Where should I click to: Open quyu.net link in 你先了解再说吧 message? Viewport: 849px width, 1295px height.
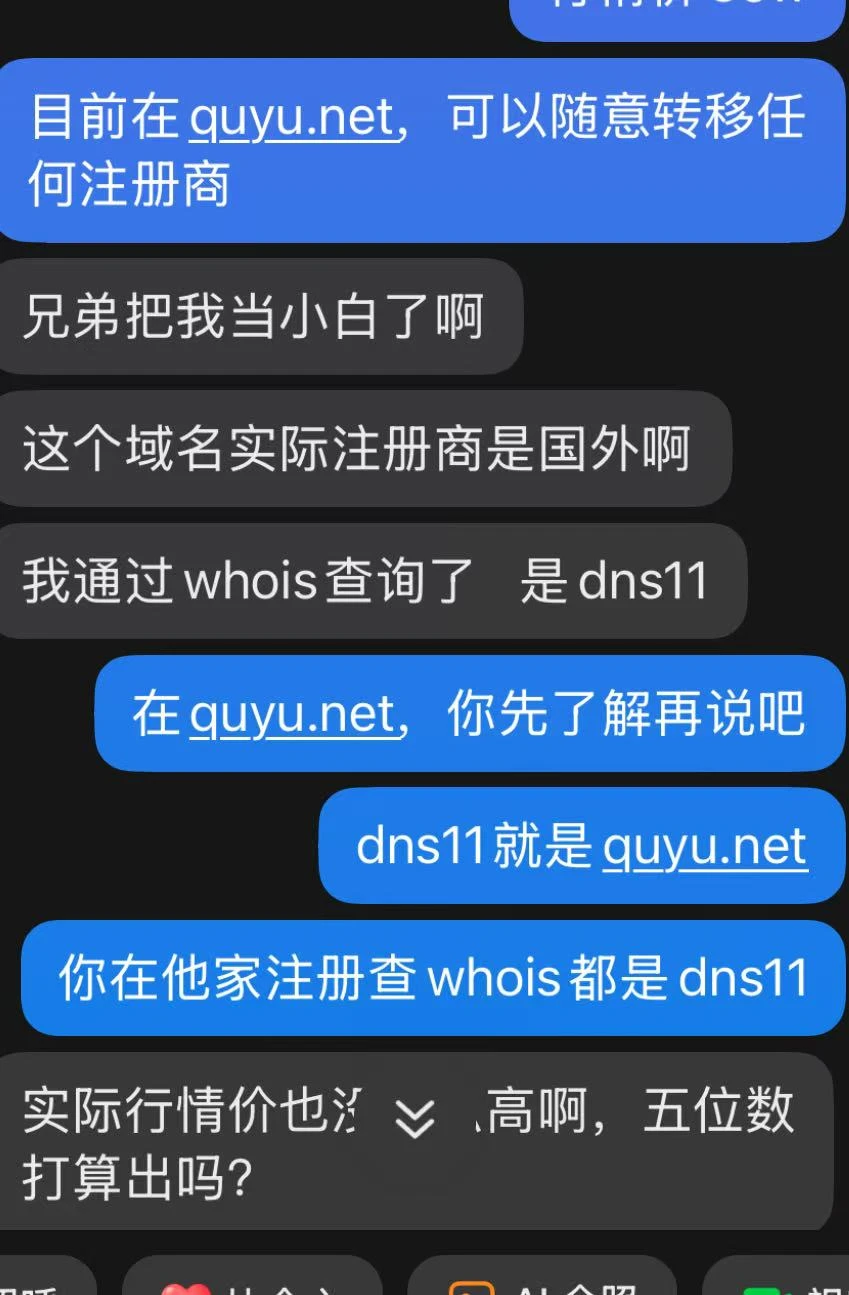point(291,715)
